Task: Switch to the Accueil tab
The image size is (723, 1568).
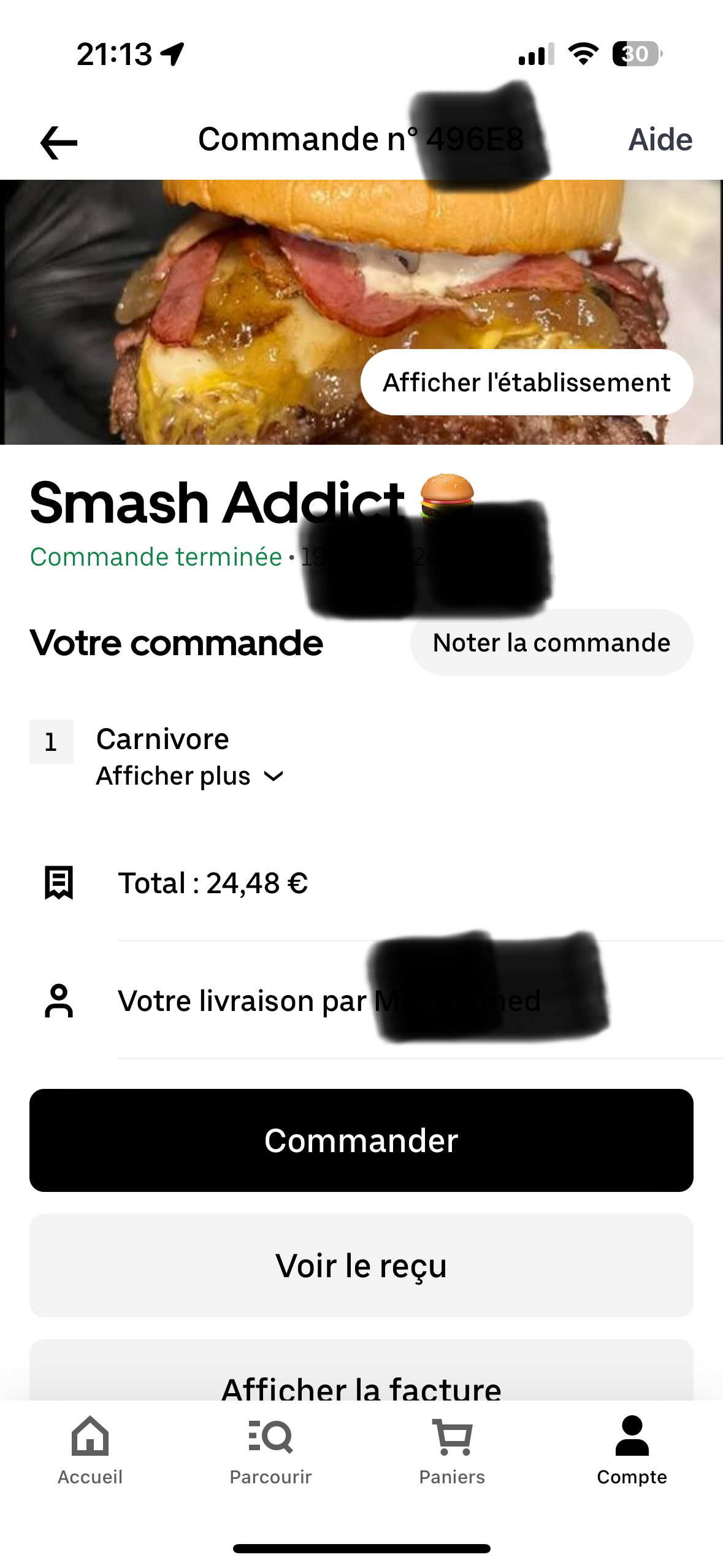Action: click(90, 1450)
